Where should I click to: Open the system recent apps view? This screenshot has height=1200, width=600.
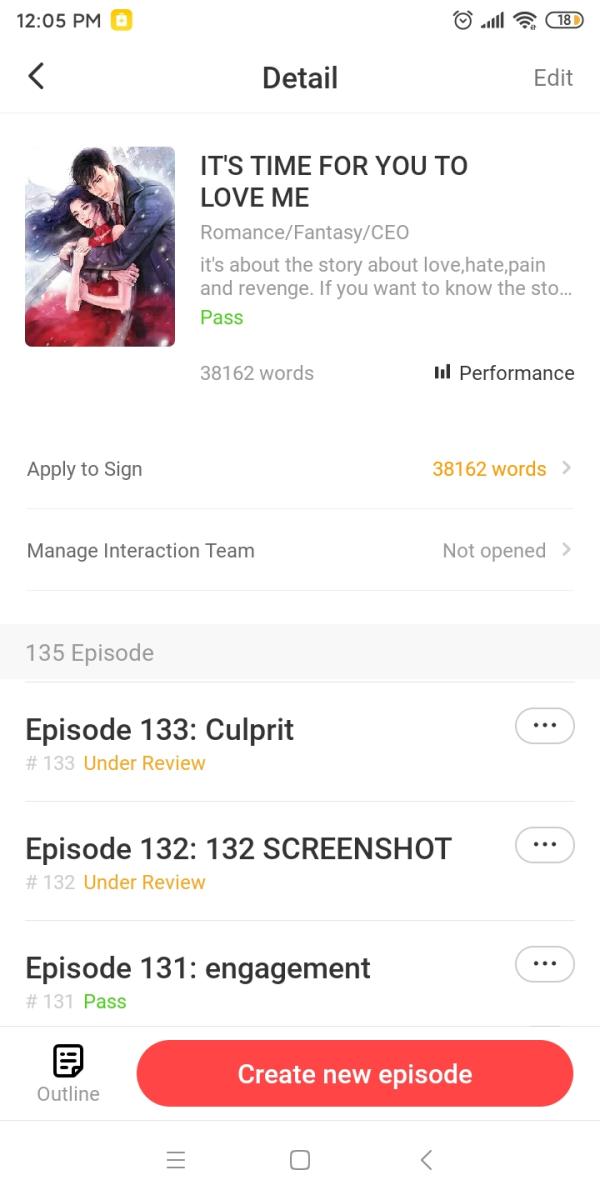tap(176, 1160)
